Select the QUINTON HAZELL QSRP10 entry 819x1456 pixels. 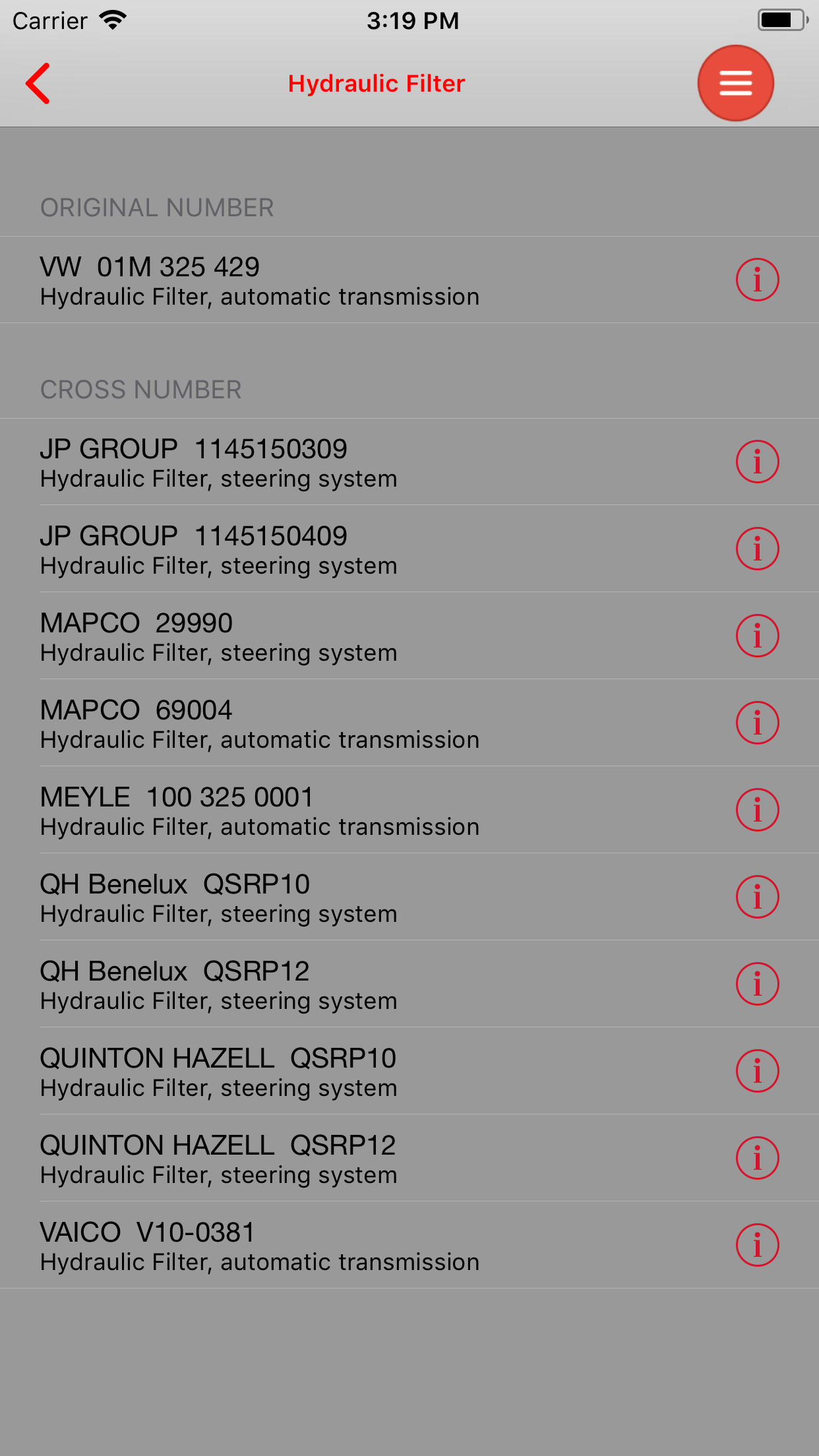(x=330, y=1070)
